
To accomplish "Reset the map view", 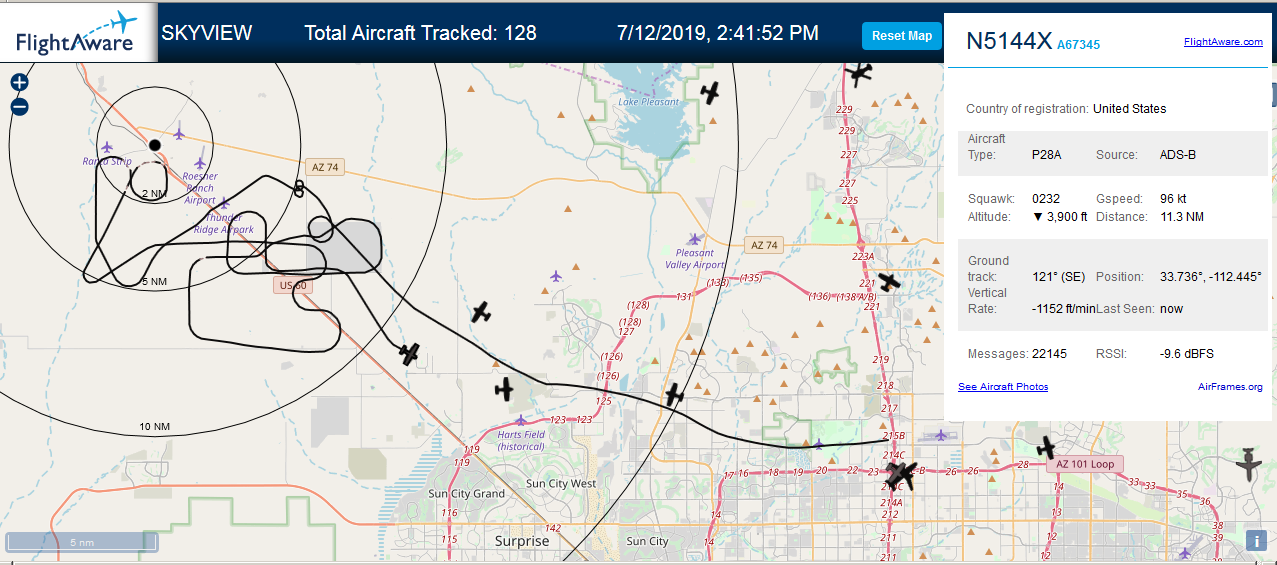I will (902, 36).
